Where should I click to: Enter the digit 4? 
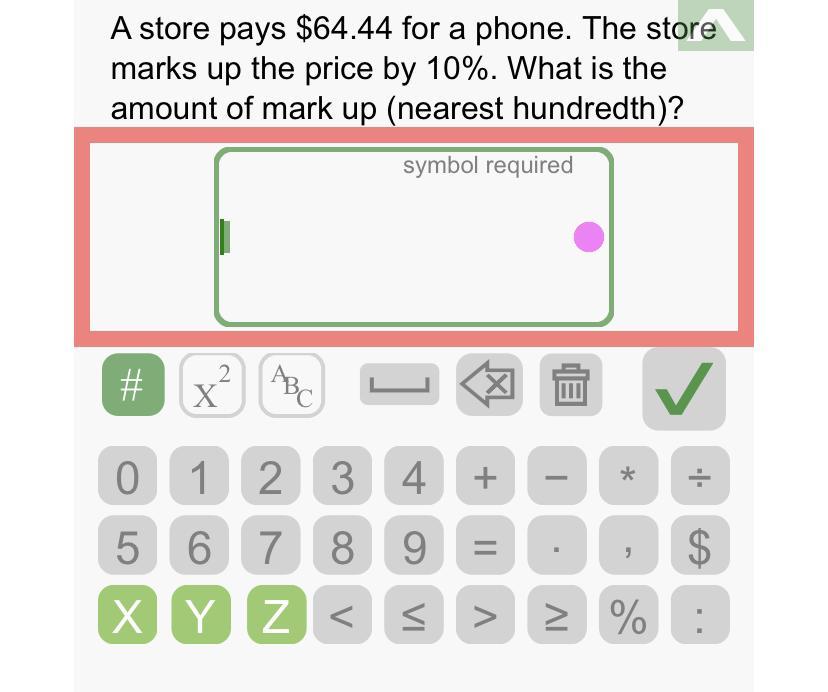[413, 477]
